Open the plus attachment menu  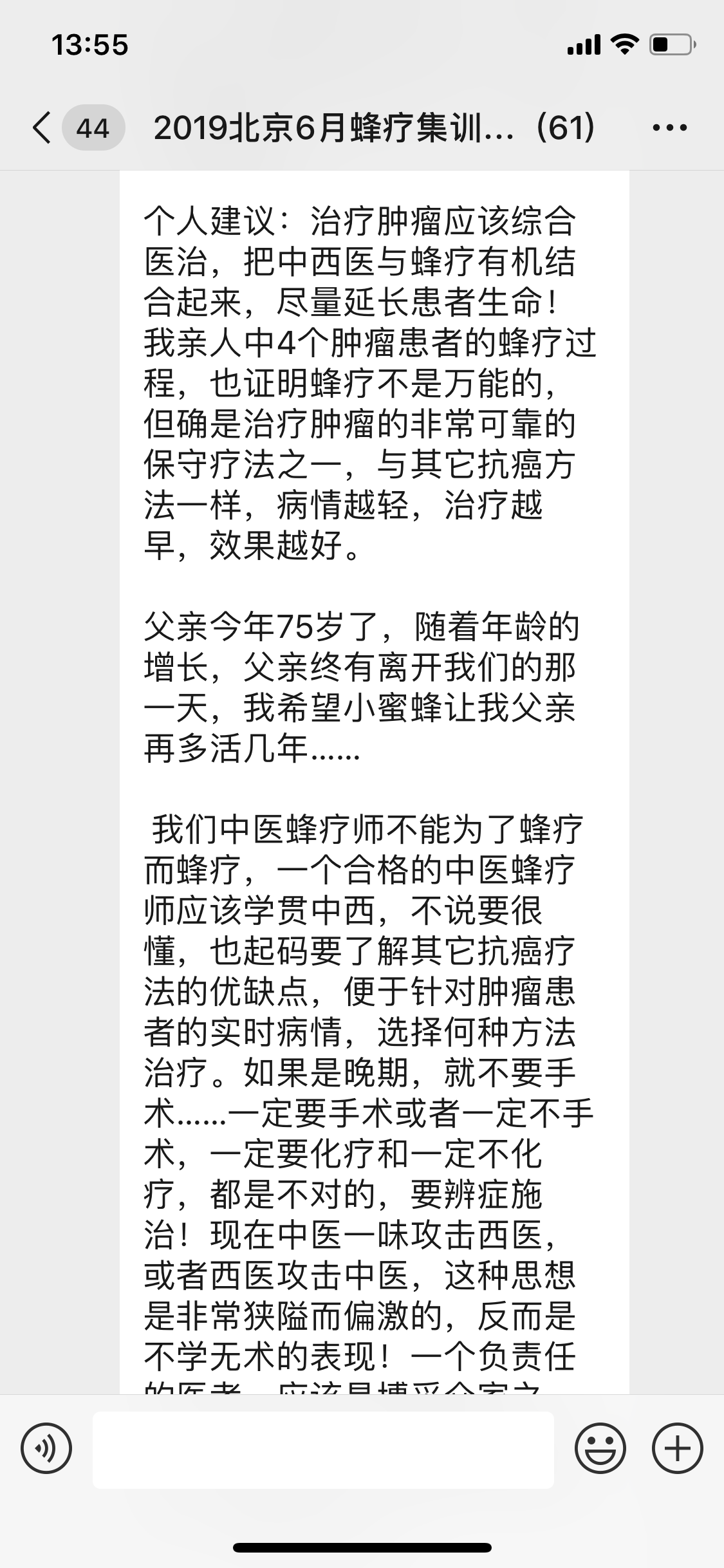point(677,1450)
